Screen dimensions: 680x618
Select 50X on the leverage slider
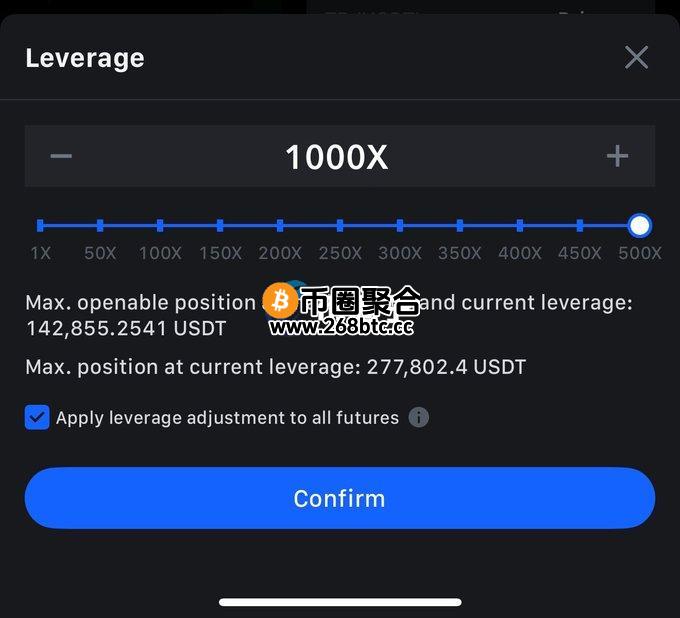[x=100, y=226]
